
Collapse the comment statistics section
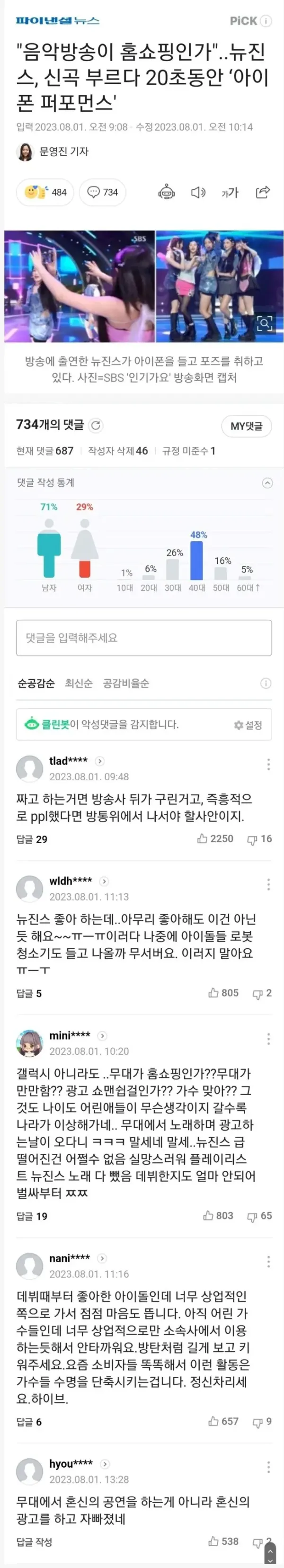click(x=267, y=483)
